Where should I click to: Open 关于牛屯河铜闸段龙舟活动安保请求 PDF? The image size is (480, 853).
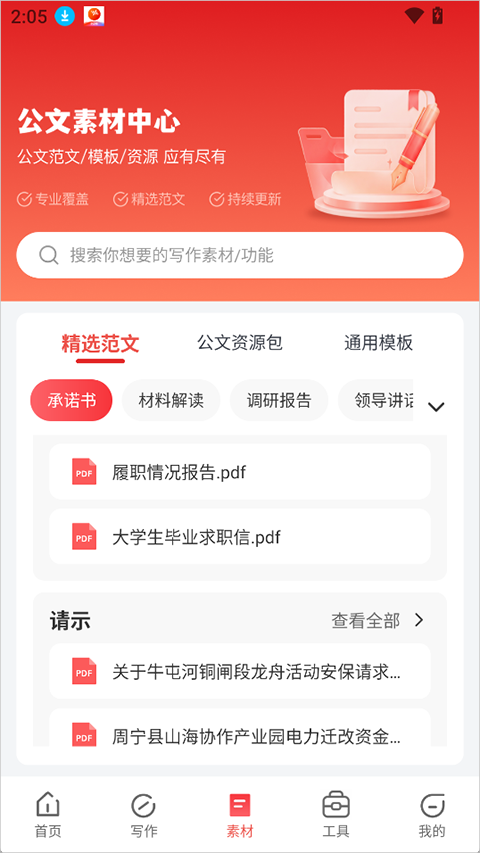point(239,672)
